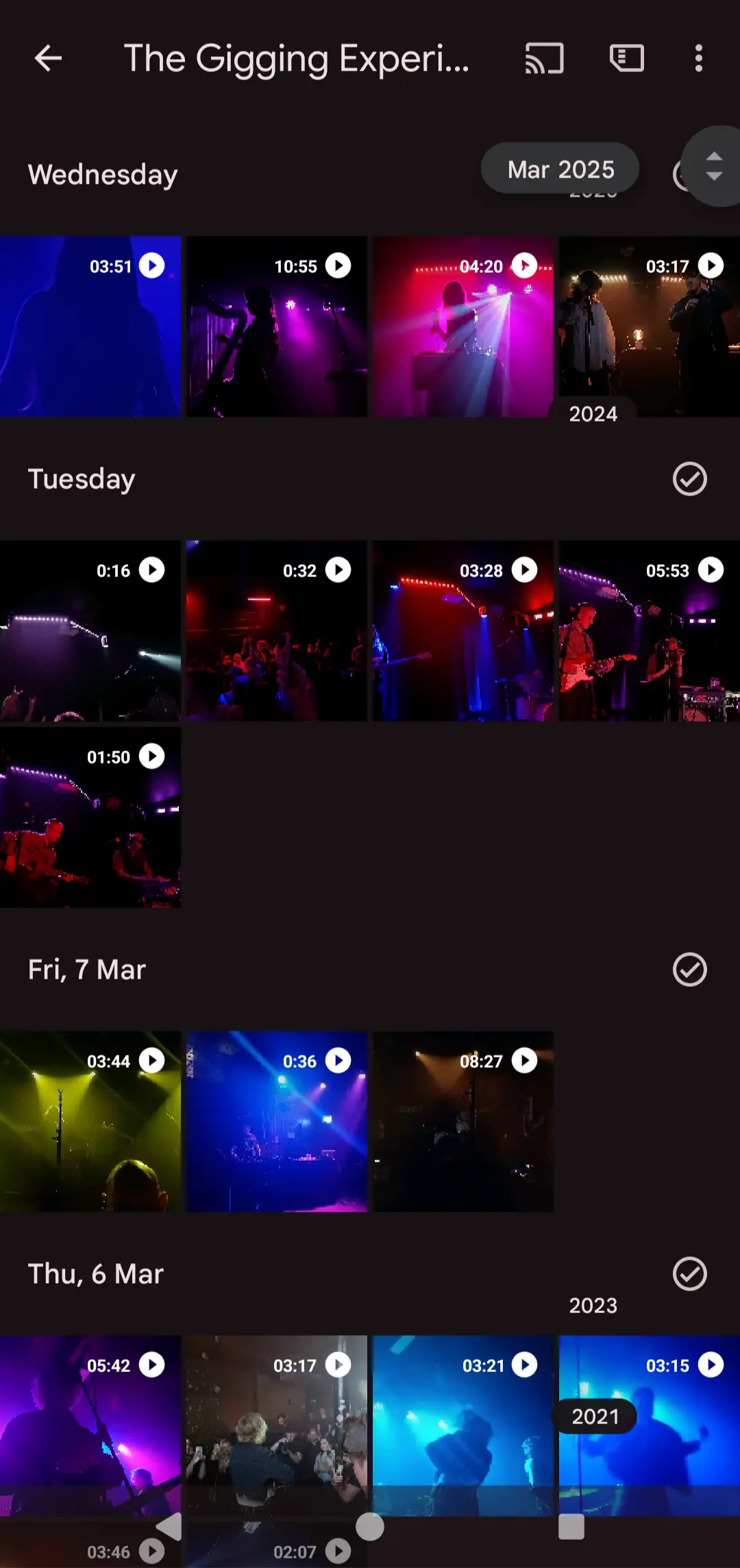Jump to 2024 on the timeline scrubber
The width and height of the screenshot is (740, 1568).
click(593, 414)
